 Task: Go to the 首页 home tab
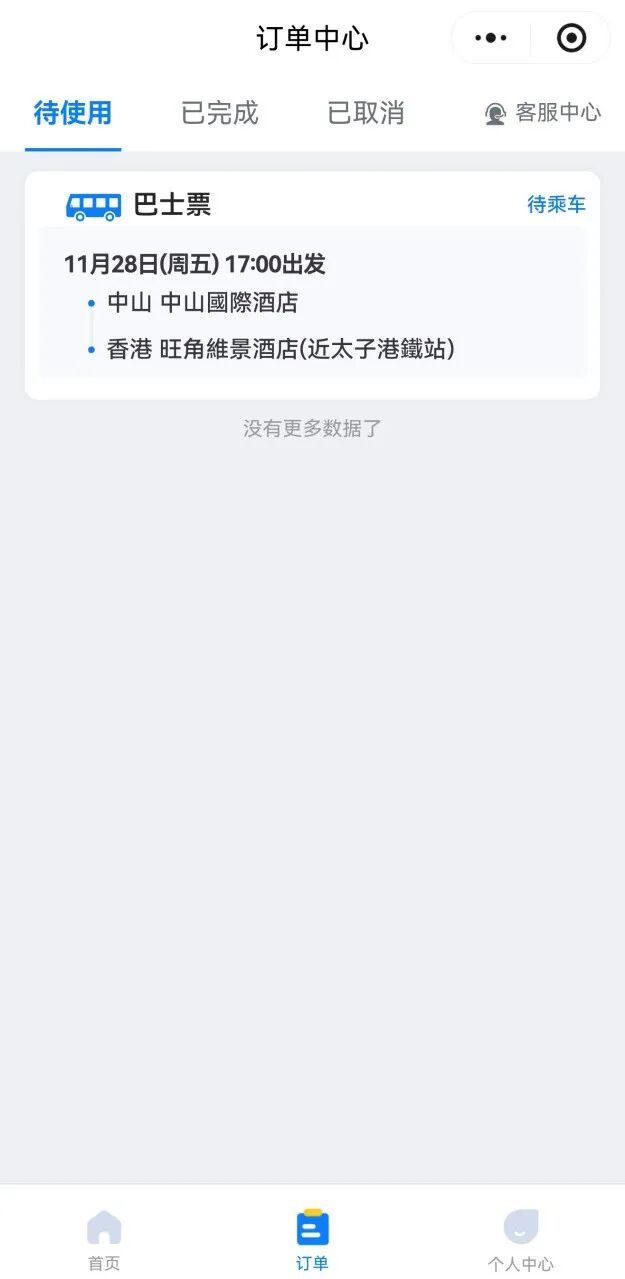(104, 1240)
